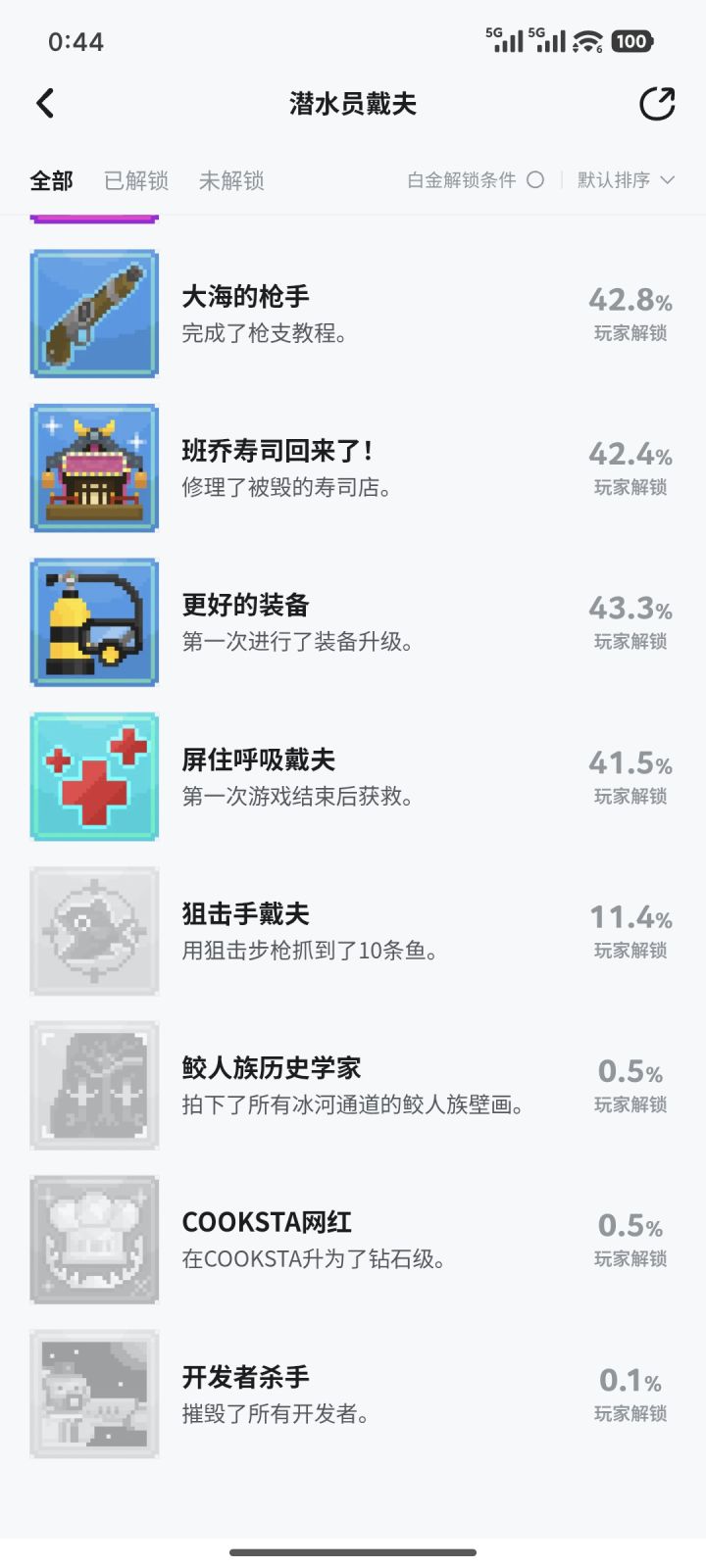Open the 大海的枪手 shotgun achievement icon

click(x=94, y=313)
